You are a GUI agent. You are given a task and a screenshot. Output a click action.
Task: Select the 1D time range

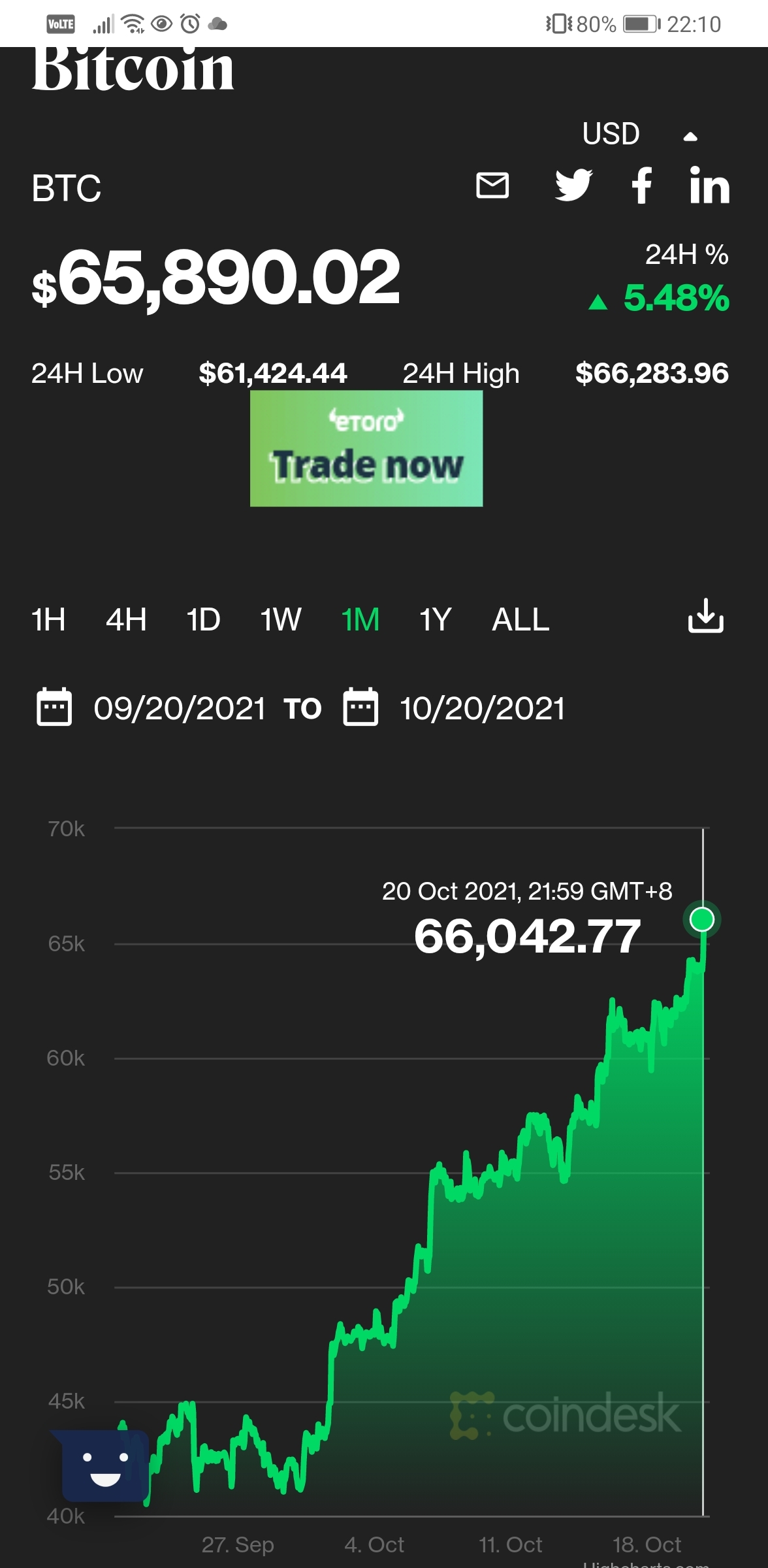pos(203,619)
